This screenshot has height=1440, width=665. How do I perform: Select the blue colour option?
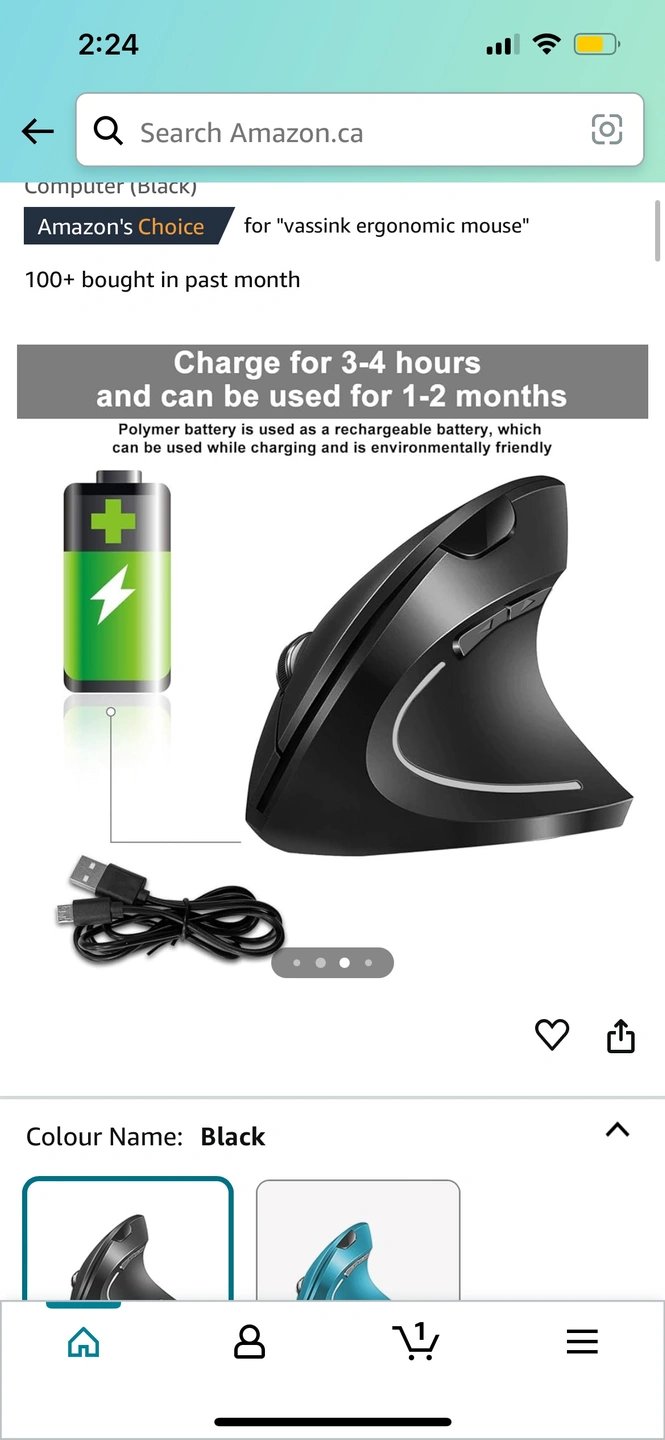pyautogui.click(x=358, y=1242)
